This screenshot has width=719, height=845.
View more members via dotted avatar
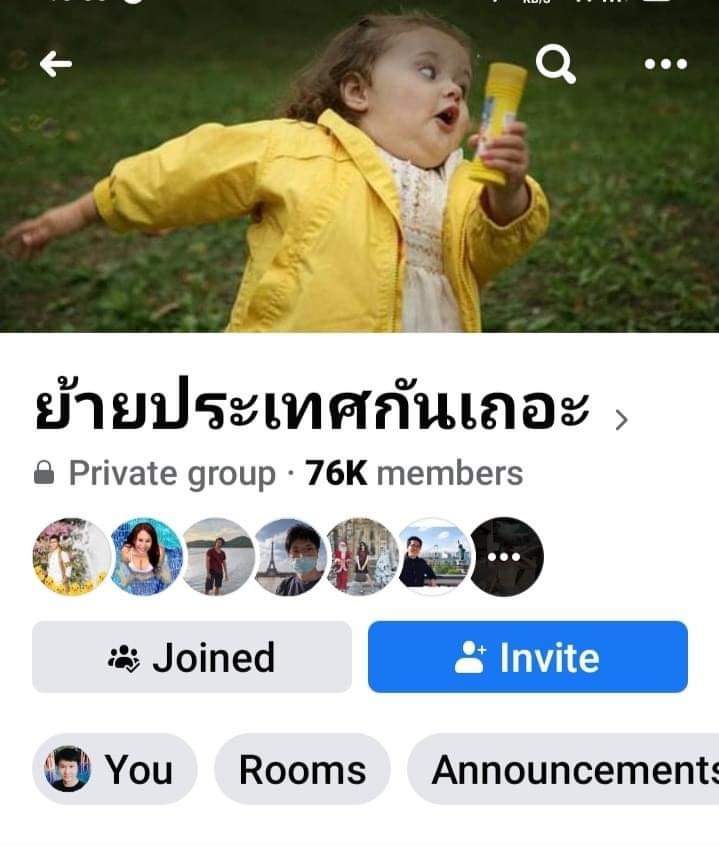pyautogui.click(x=506, y=557)
